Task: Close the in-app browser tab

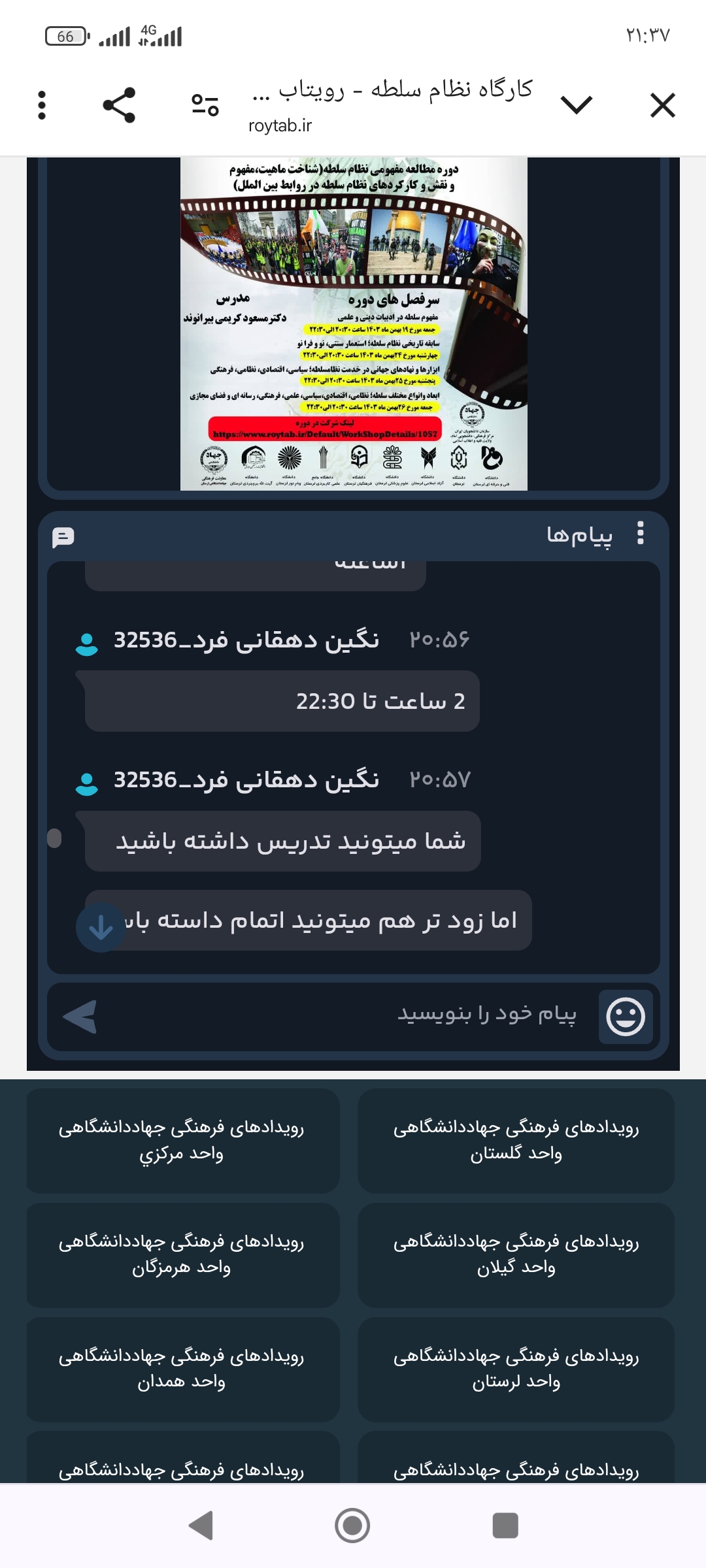Action: 662,105
